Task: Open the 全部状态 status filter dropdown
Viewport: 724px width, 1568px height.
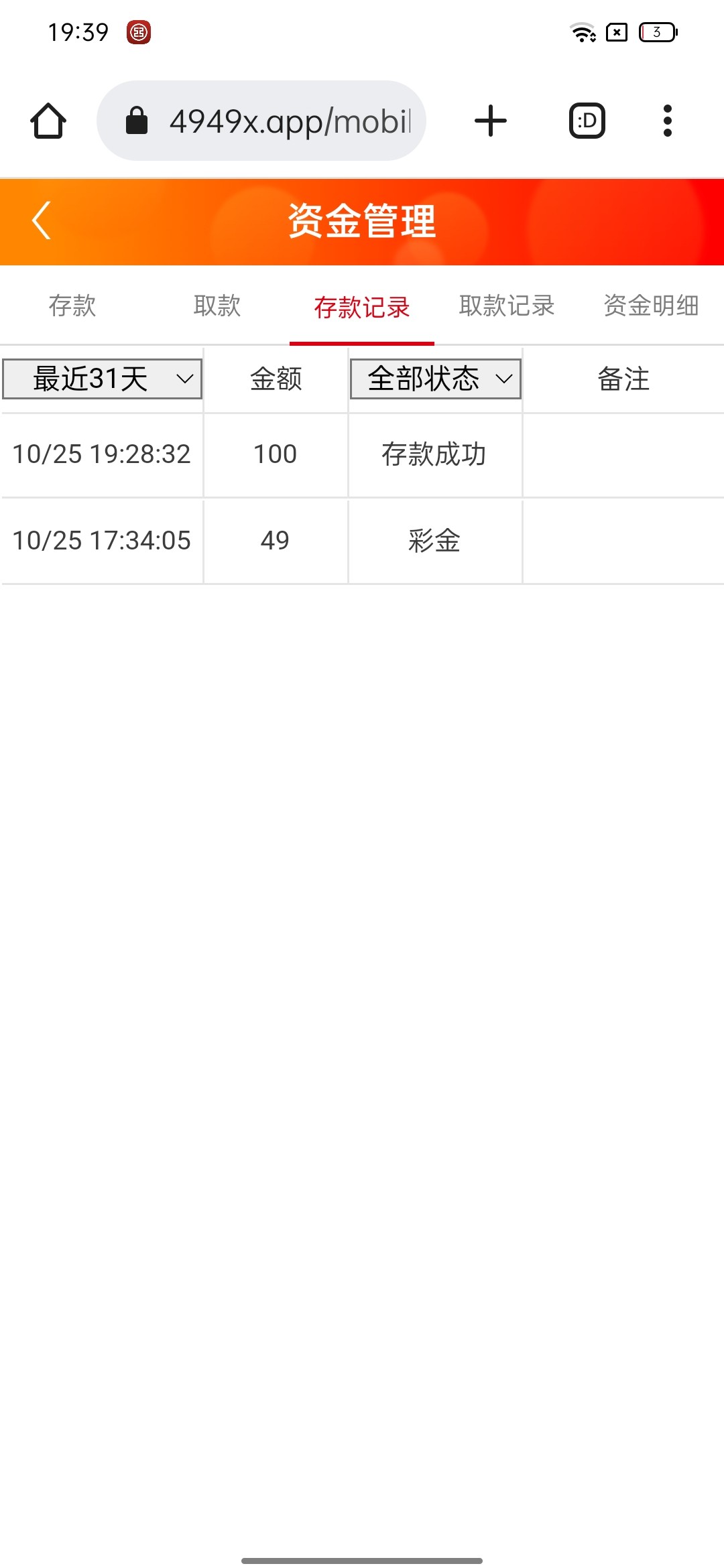Action: tap(436, 379)
